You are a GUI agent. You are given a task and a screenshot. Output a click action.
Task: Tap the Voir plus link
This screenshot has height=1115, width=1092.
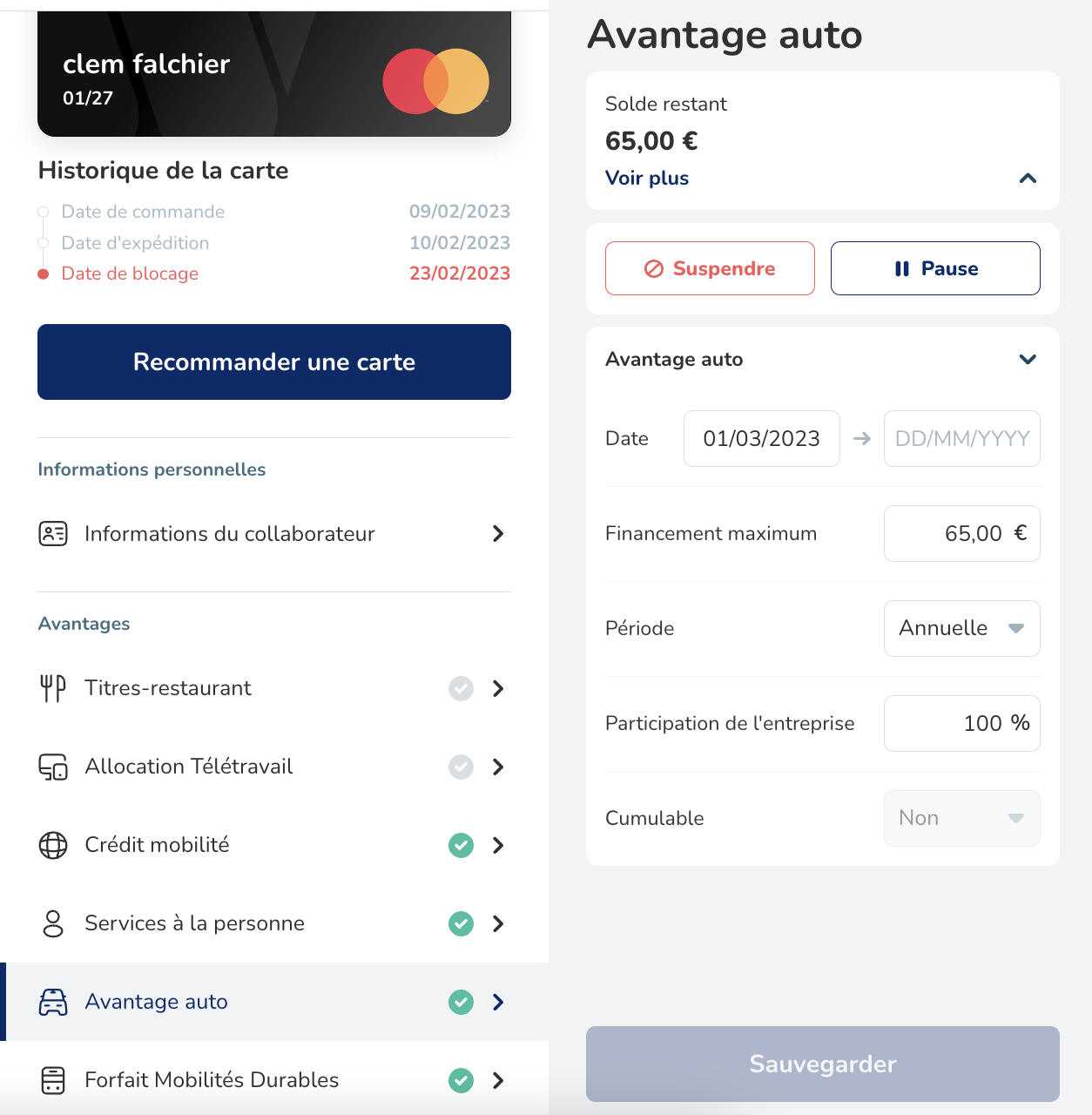tap(647, 178)
